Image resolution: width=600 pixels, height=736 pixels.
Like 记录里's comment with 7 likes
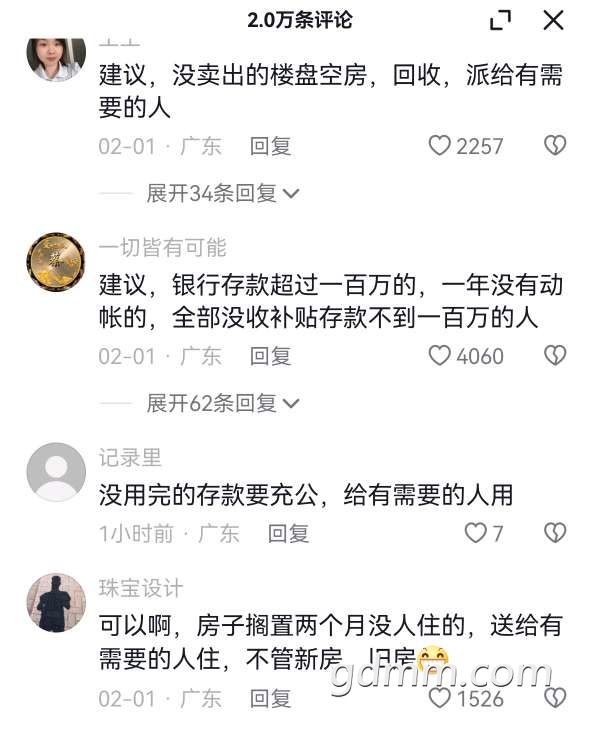(x=476, y=534)
